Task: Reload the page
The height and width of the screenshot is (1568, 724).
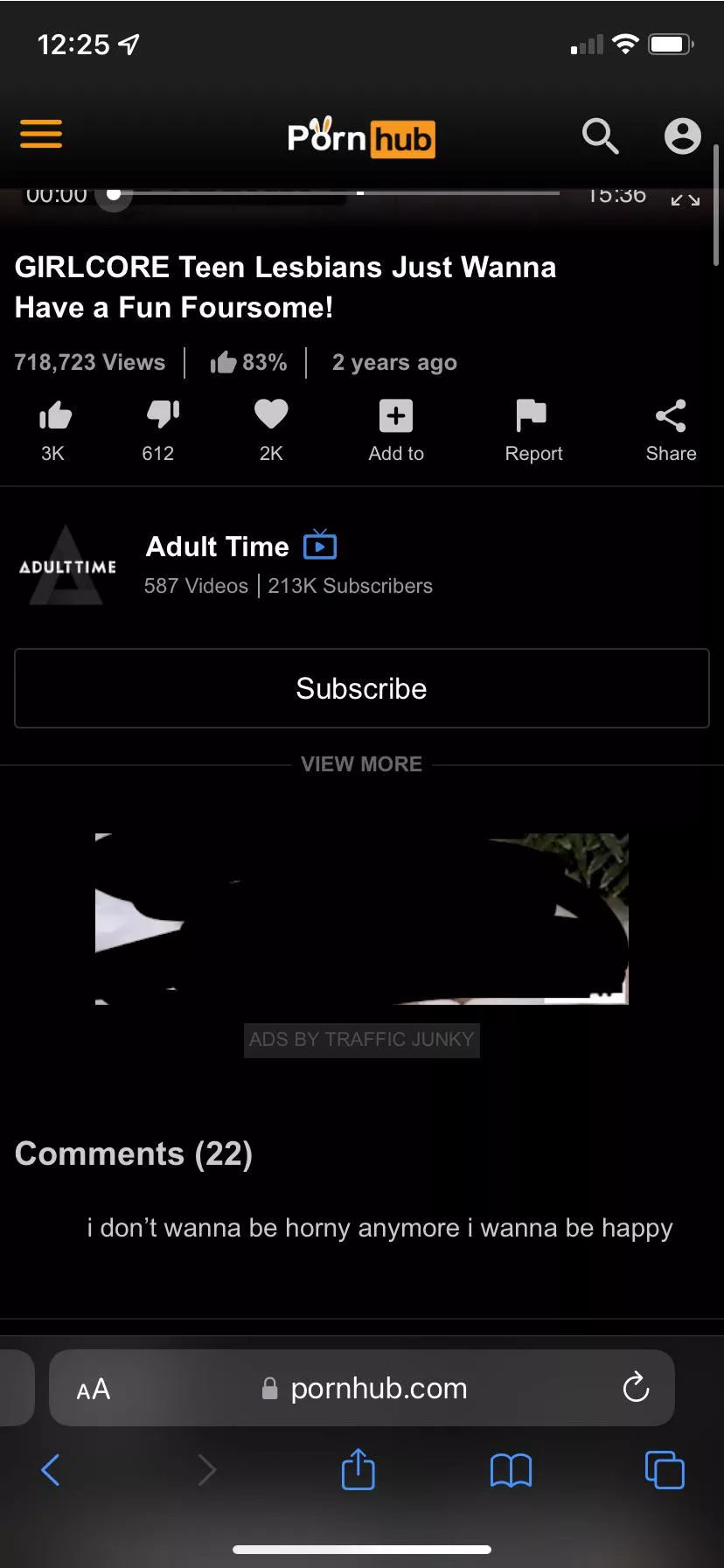Action: (x=636, y=1388)
